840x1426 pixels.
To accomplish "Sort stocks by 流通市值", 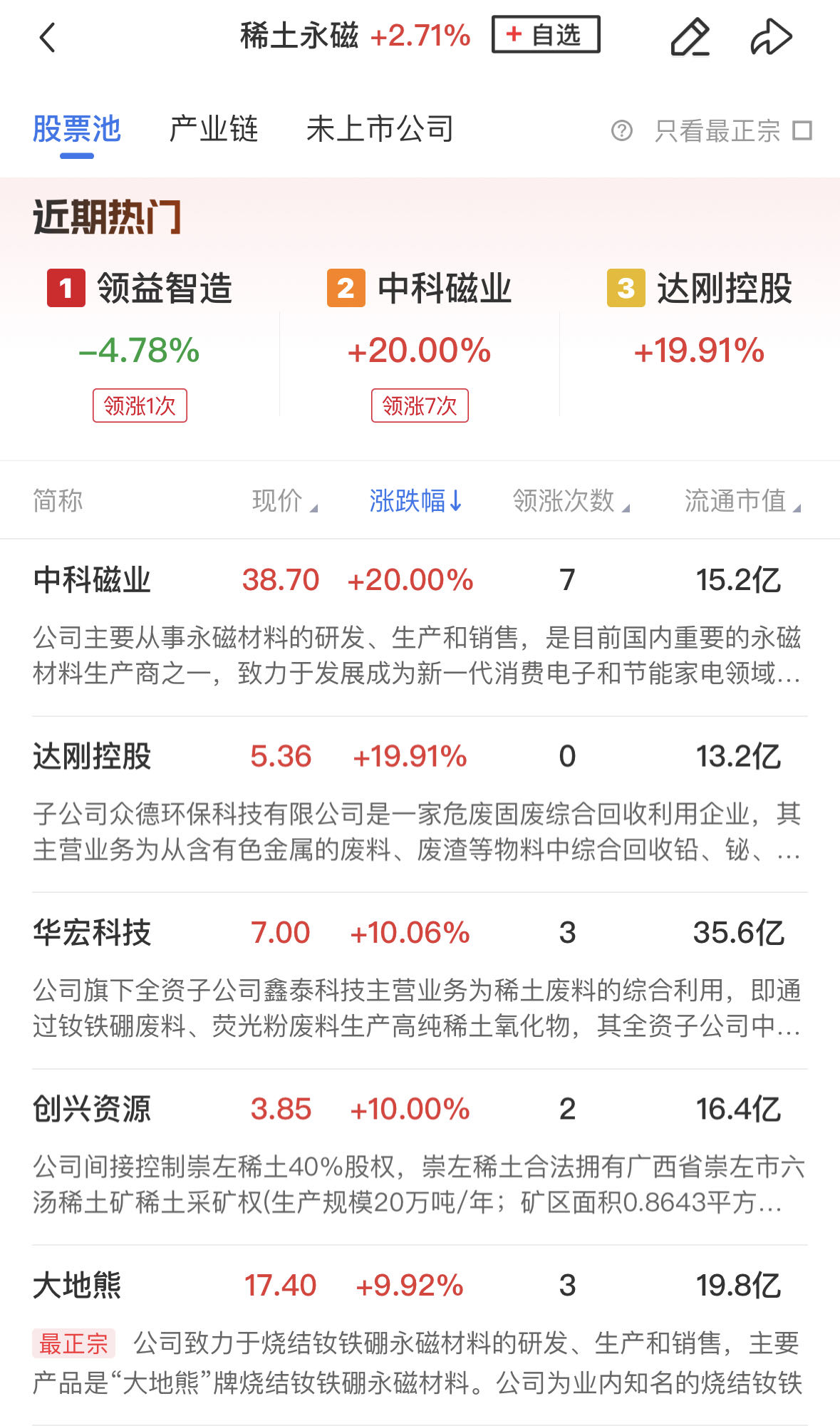I will tap(742, 501).
